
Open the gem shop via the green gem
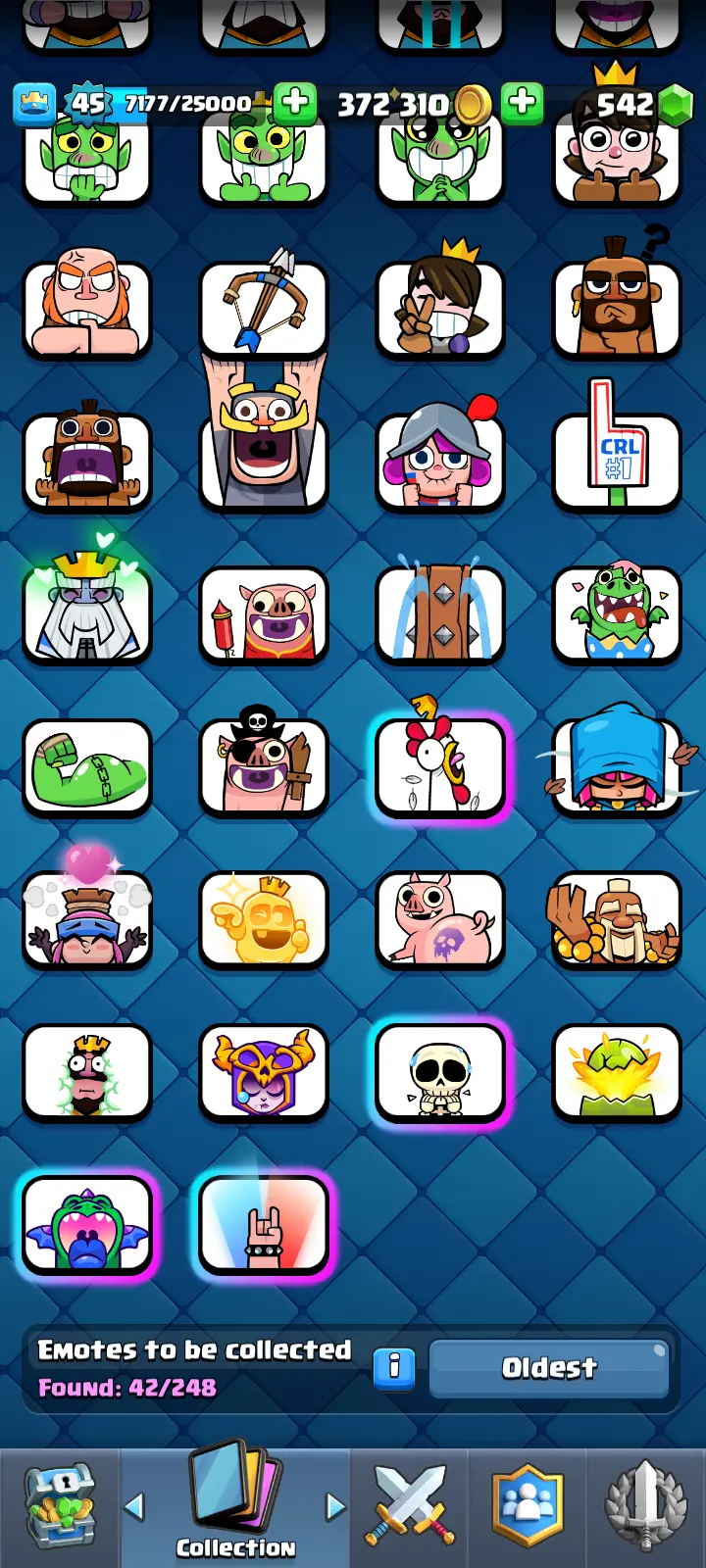pyautogui.click(x=675, y=106)
